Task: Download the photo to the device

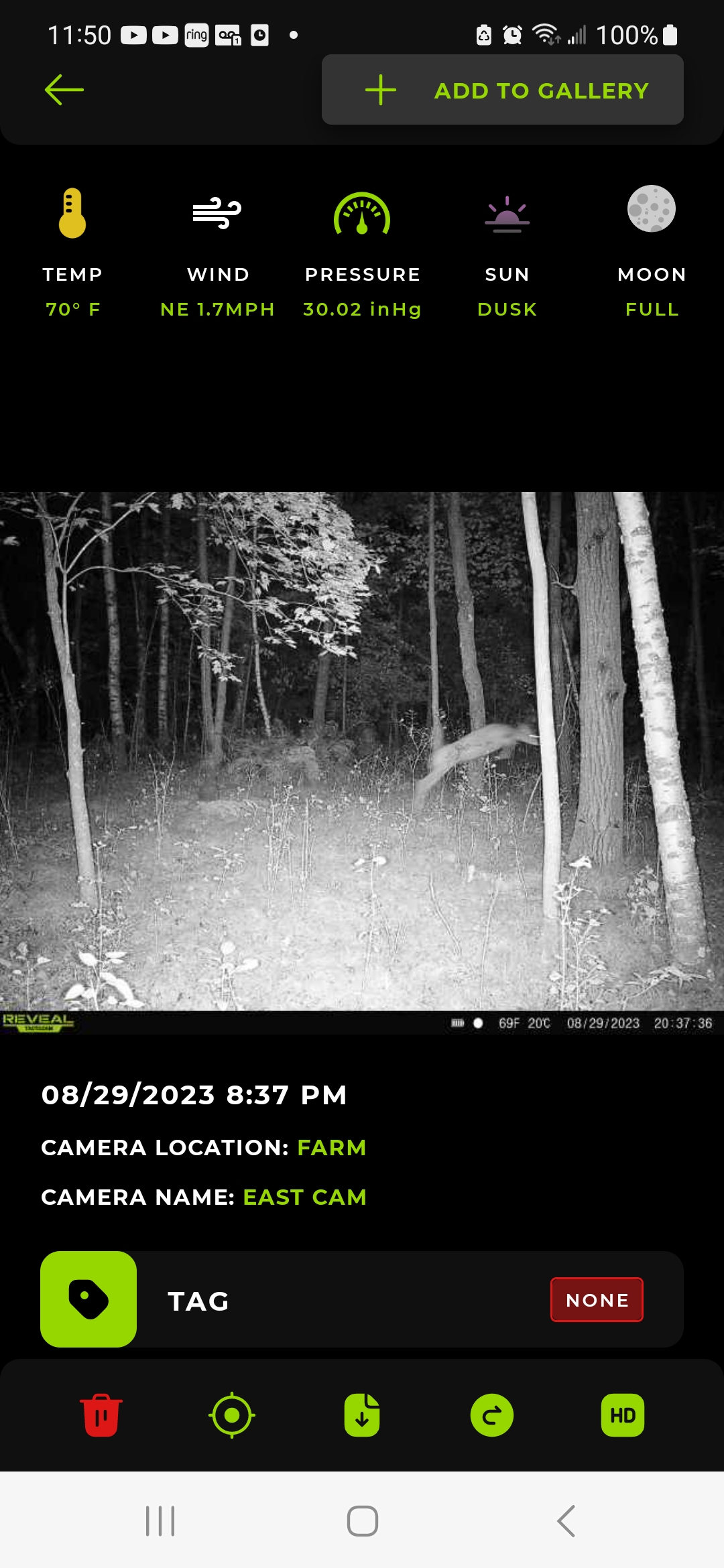Action: [362, 1415]
